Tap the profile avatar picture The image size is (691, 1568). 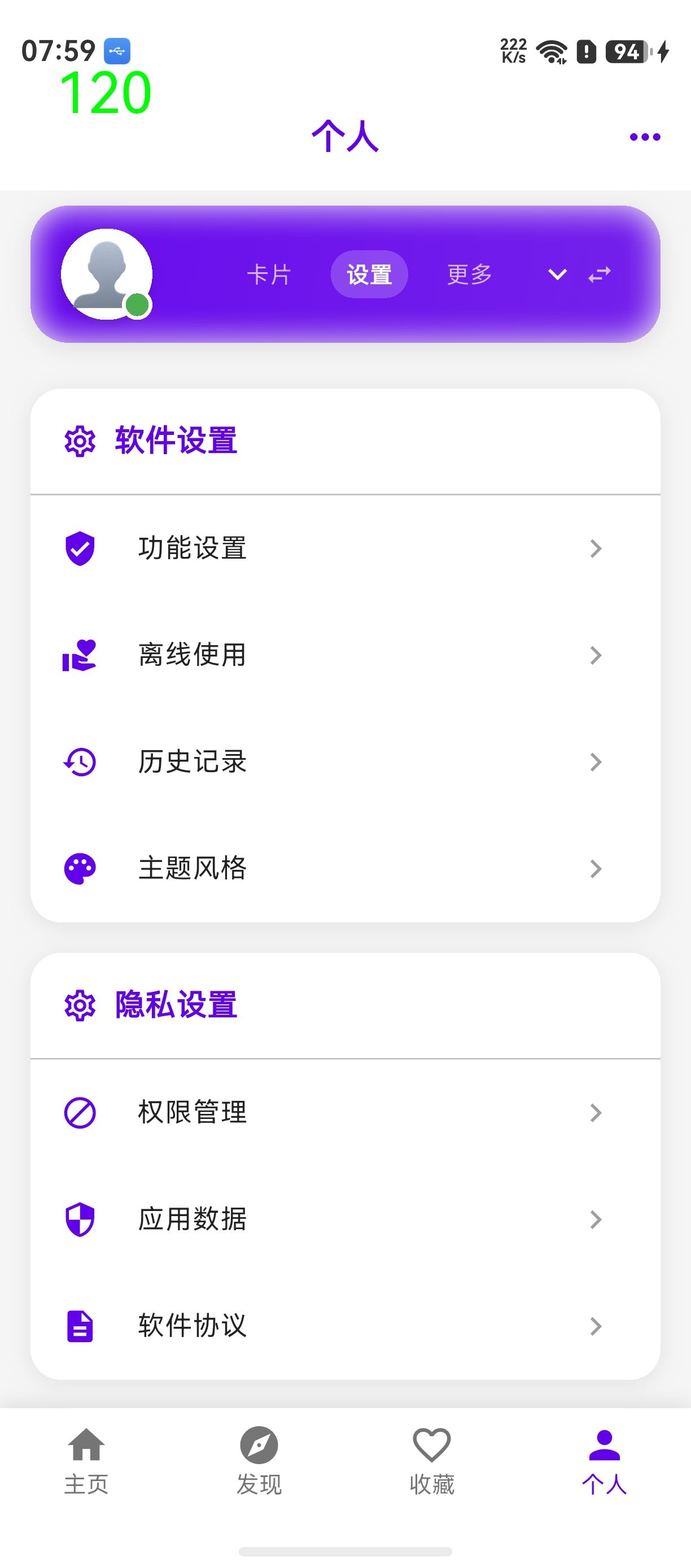point(107,274)
